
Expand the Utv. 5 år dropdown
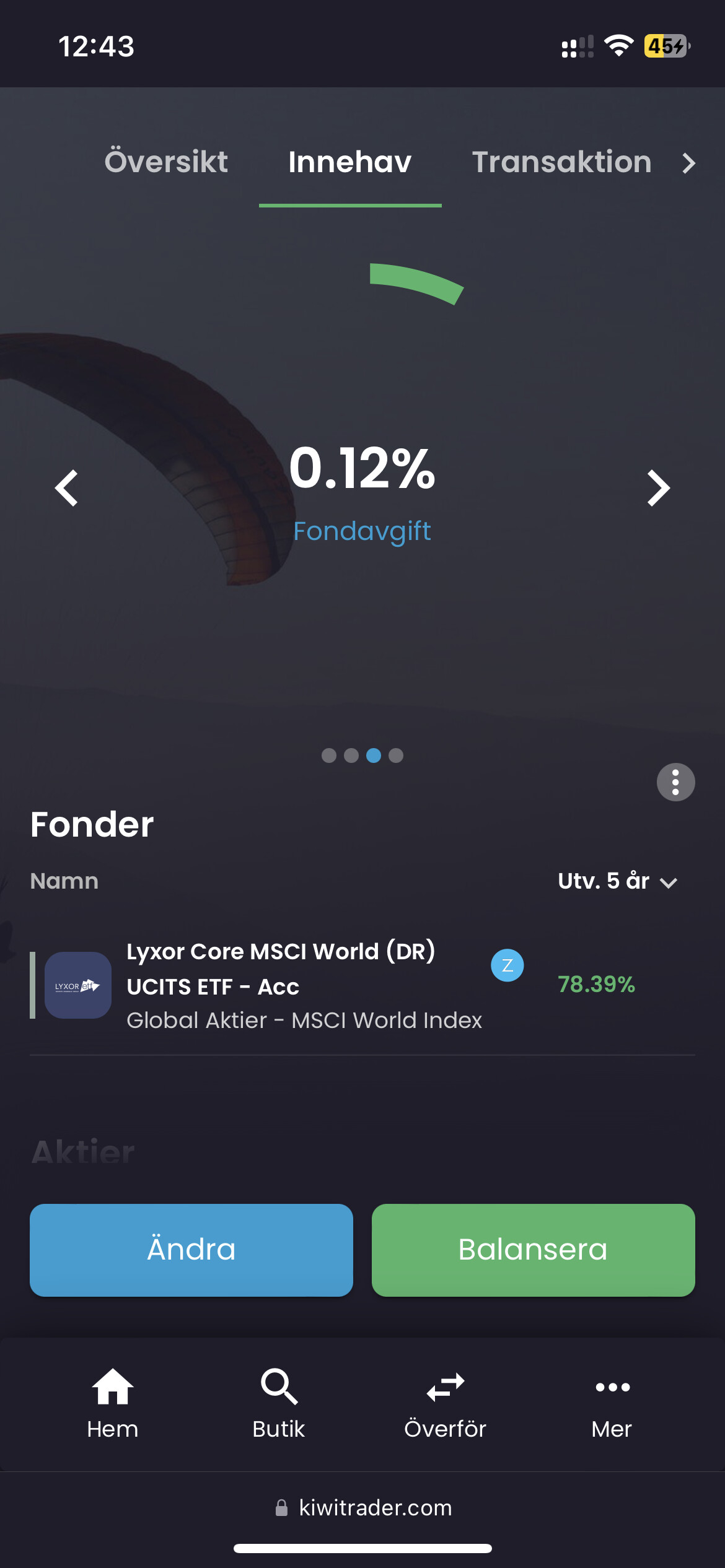coord(617,881)
